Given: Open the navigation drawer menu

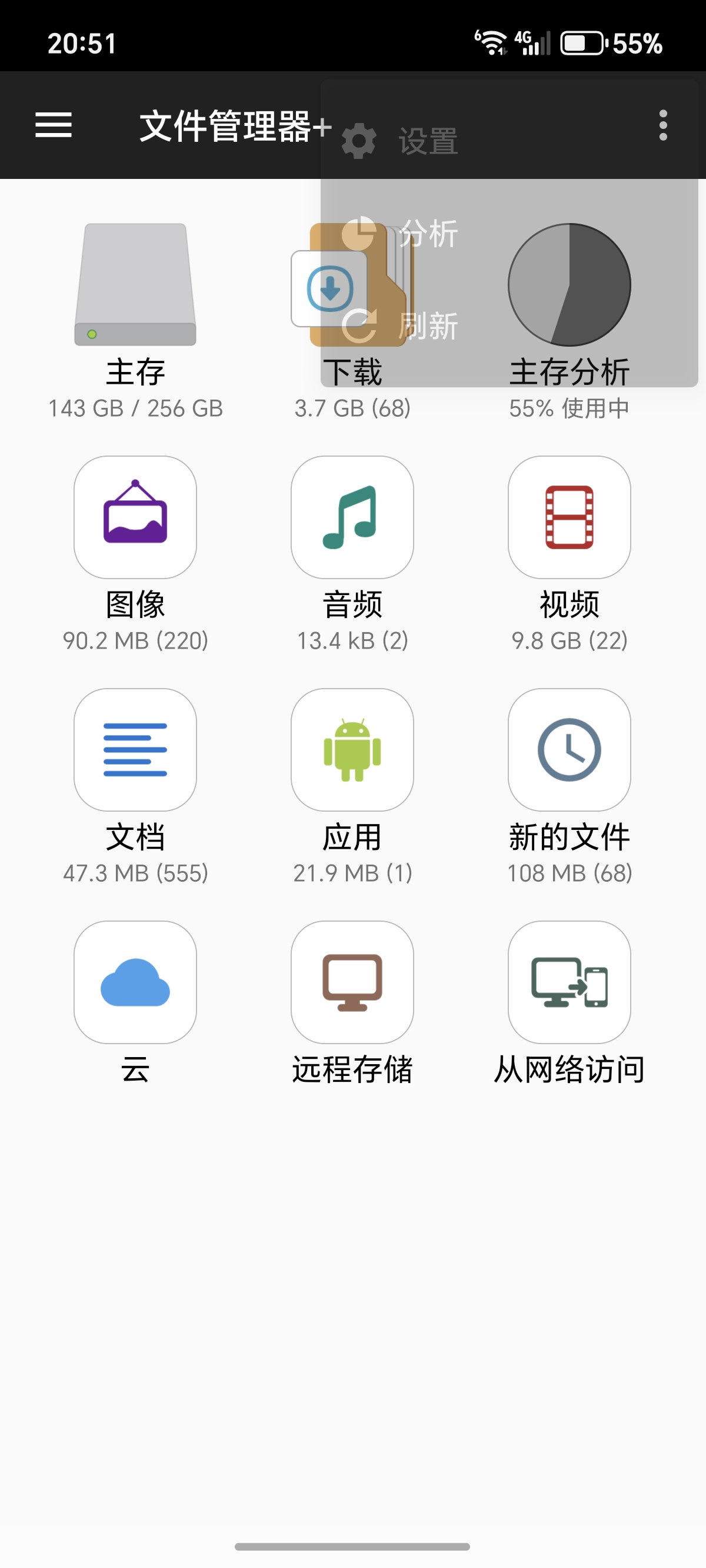Looking at the screenshot, I should tap(54, 125).
